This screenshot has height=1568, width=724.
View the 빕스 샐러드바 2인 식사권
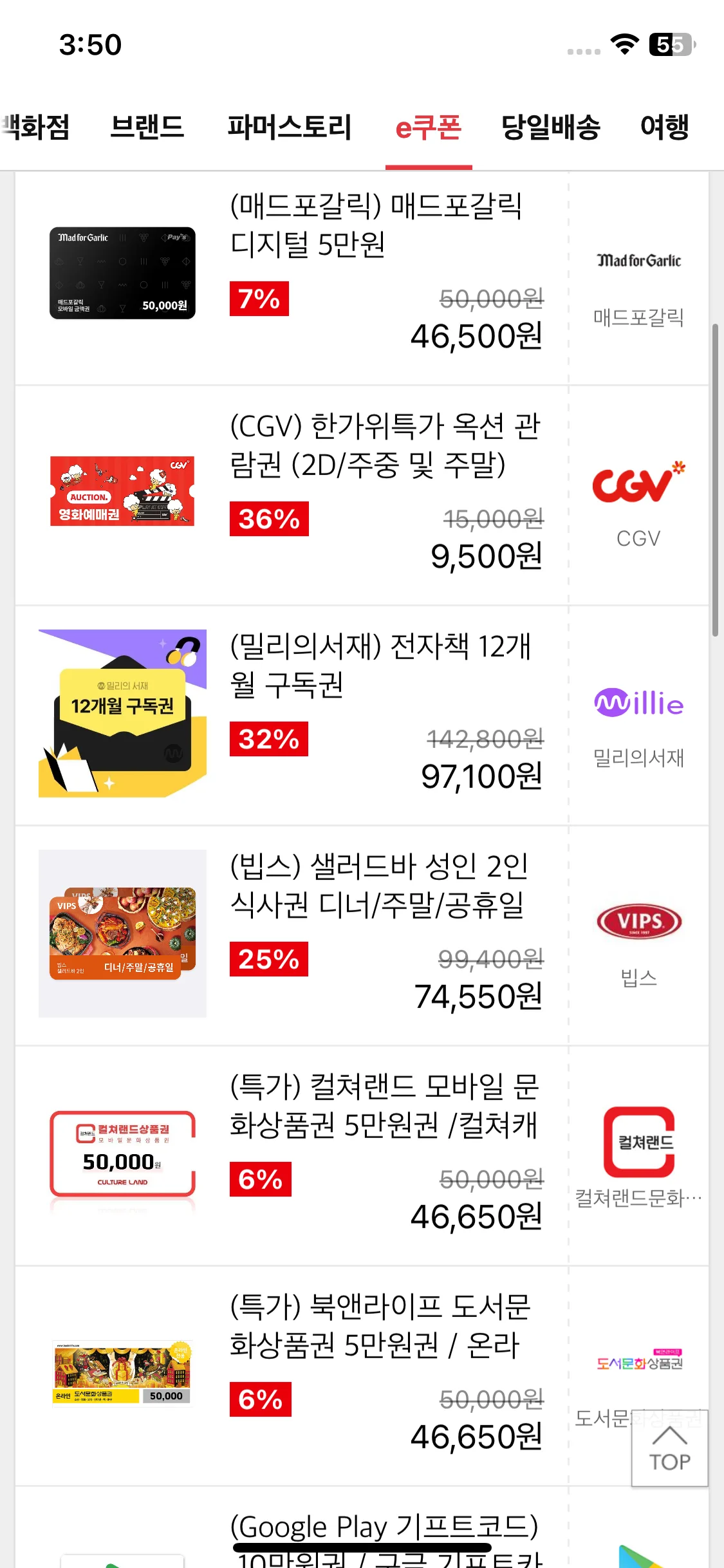pos(378,886)
